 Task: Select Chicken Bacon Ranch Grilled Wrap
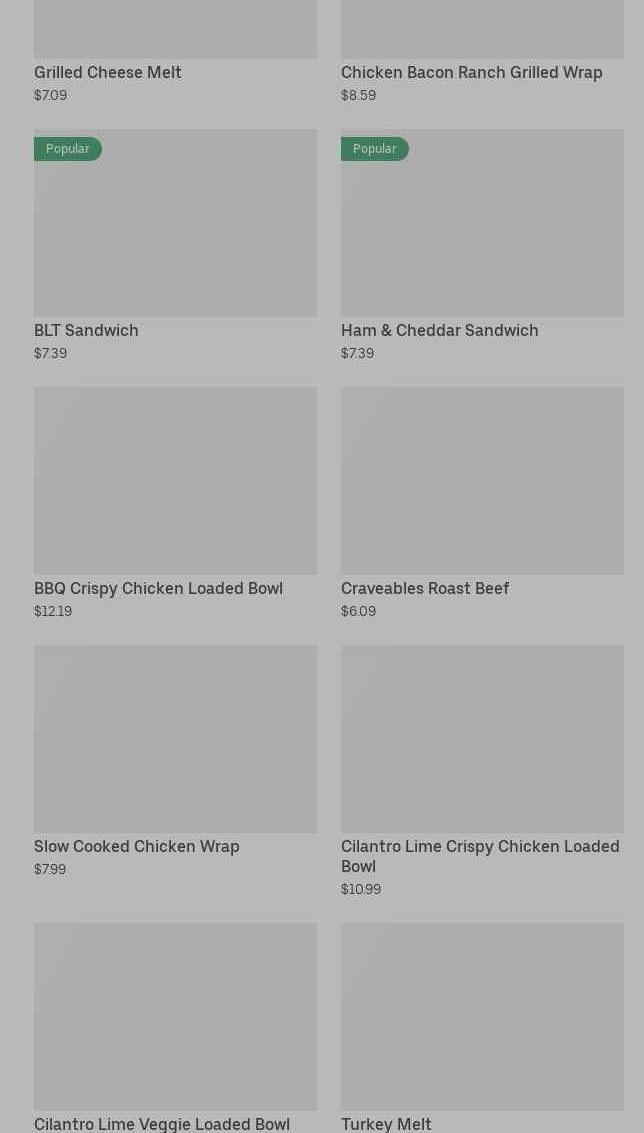(471, 72)
